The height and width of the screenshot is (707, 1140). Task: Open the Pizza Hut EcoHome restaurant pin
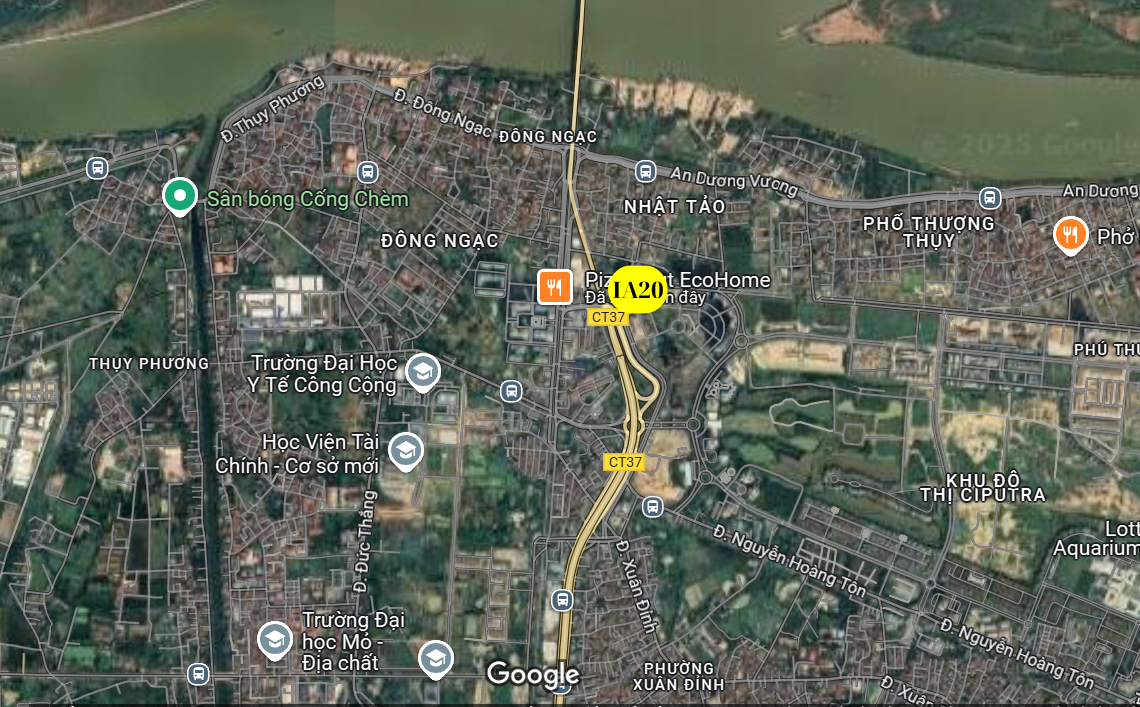pos(554,287)
